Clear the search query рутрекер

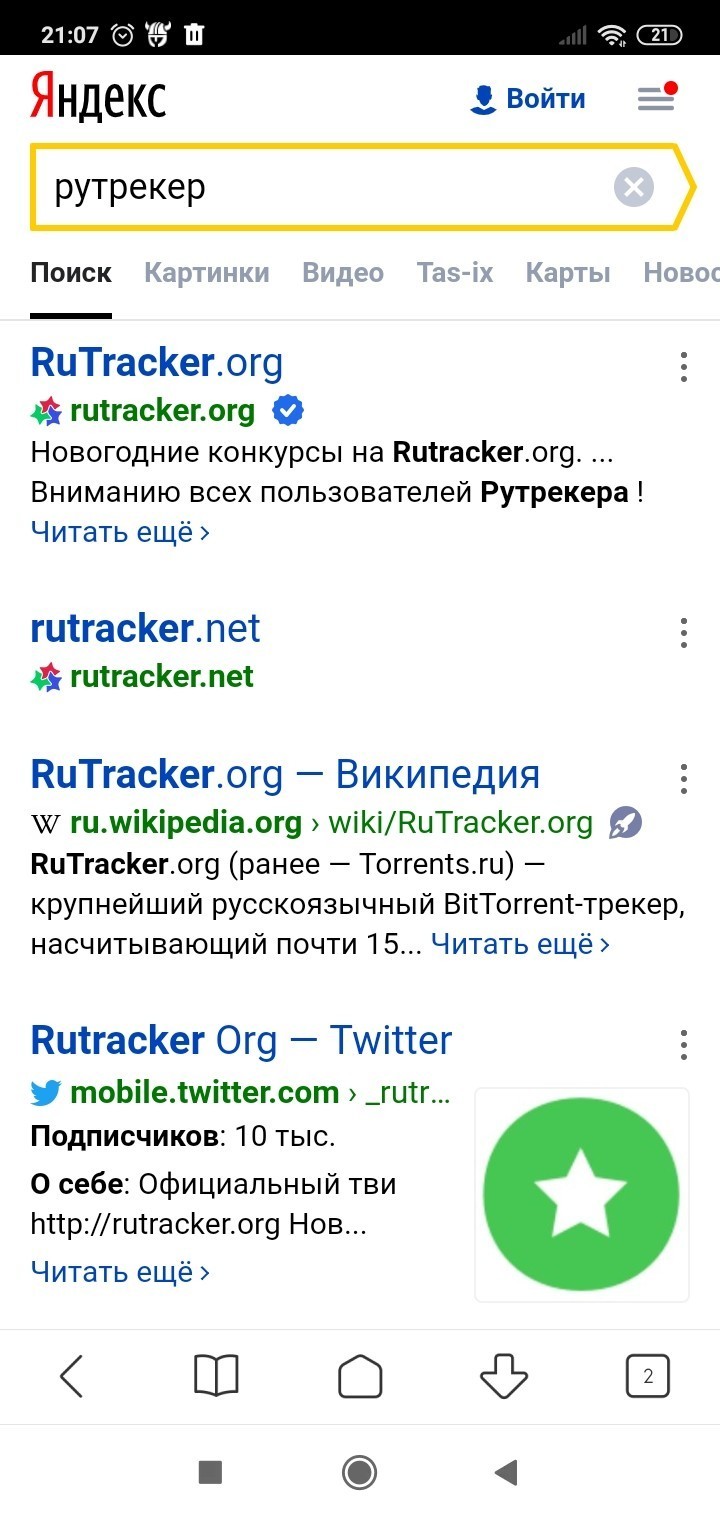click(634, 187)
